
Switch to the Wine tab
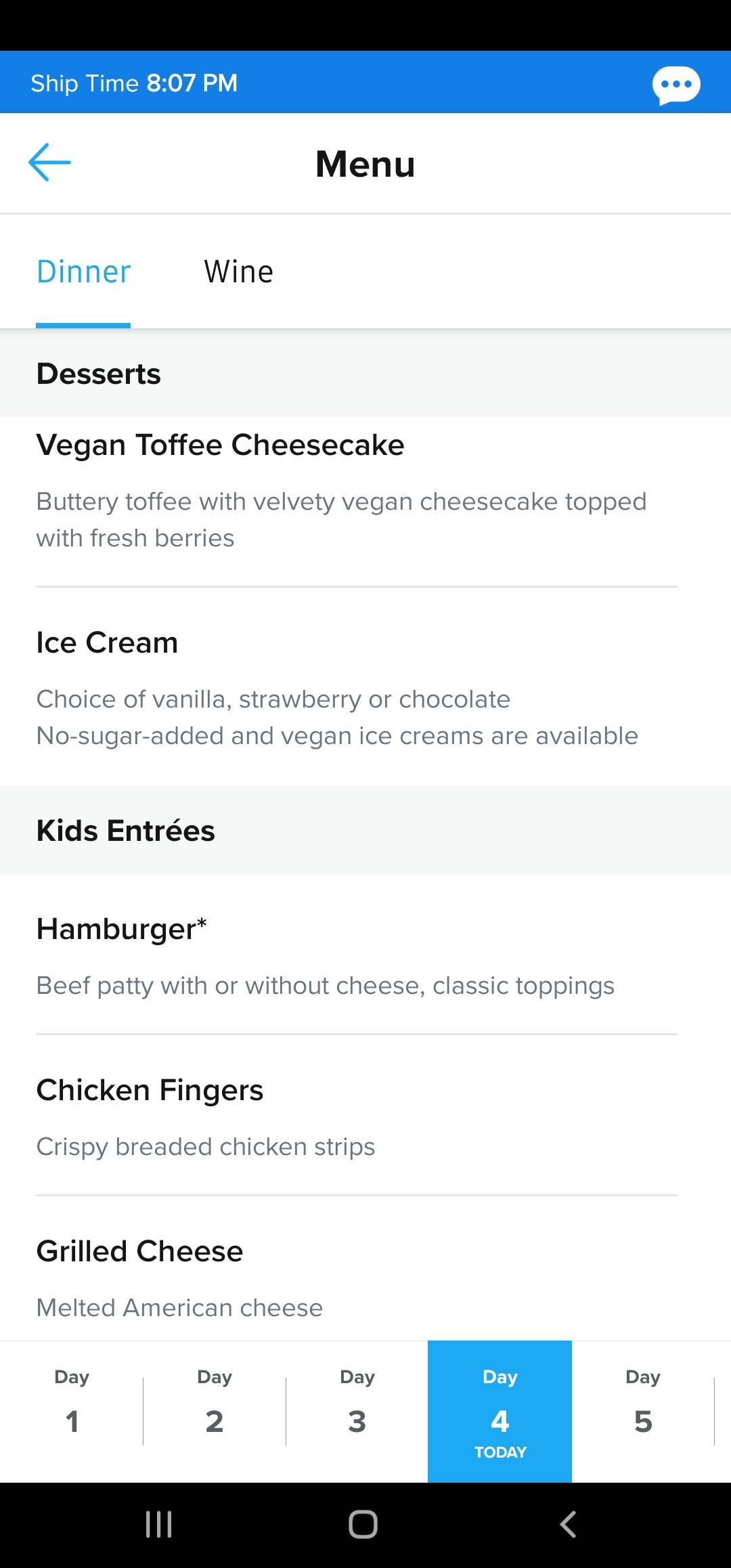[x=238, y=271]
